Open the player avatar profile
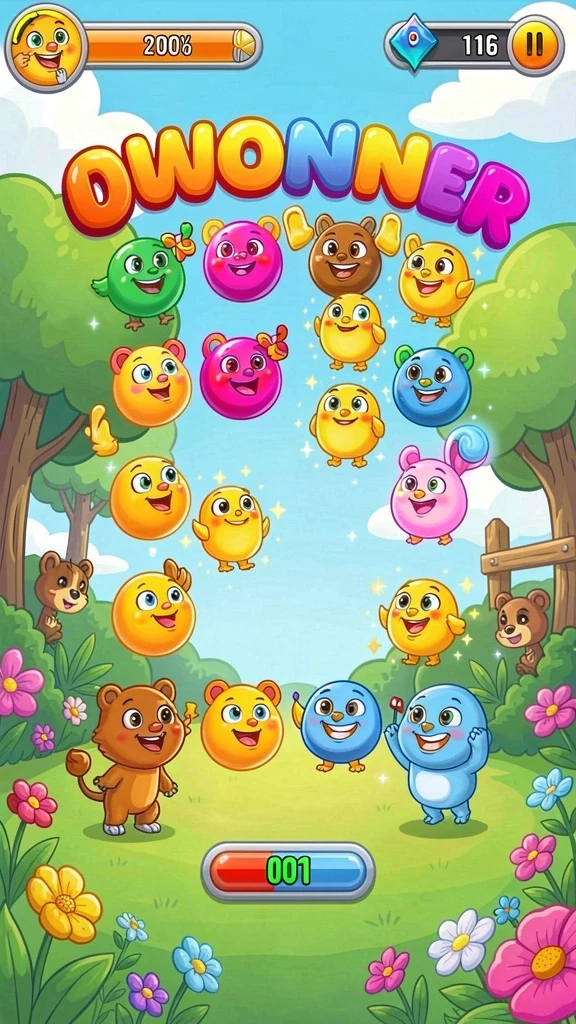Screen dimensions: 576x1024 pos(46,48)
